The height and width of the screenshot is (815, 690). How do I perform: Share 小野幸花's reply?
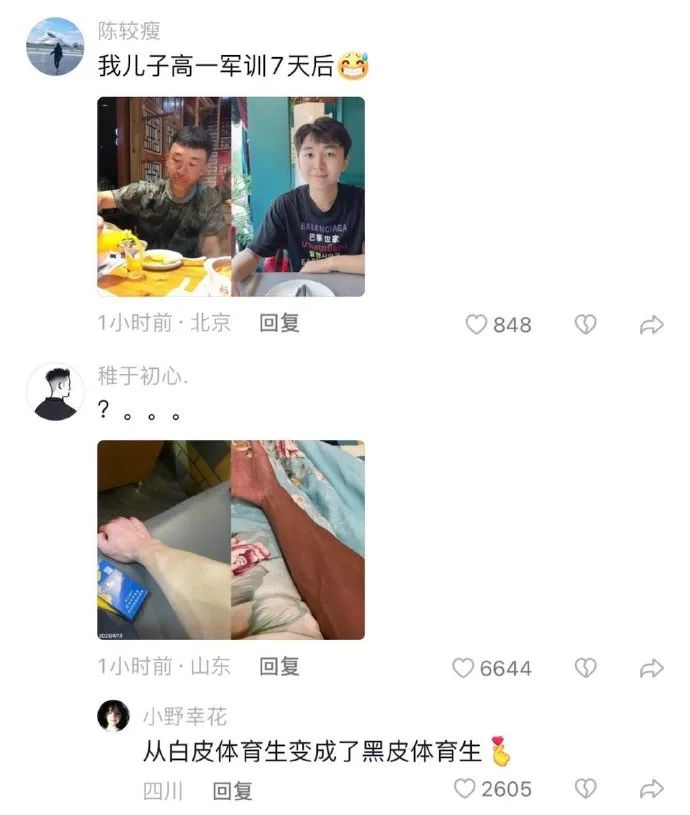tap(652, 789)
